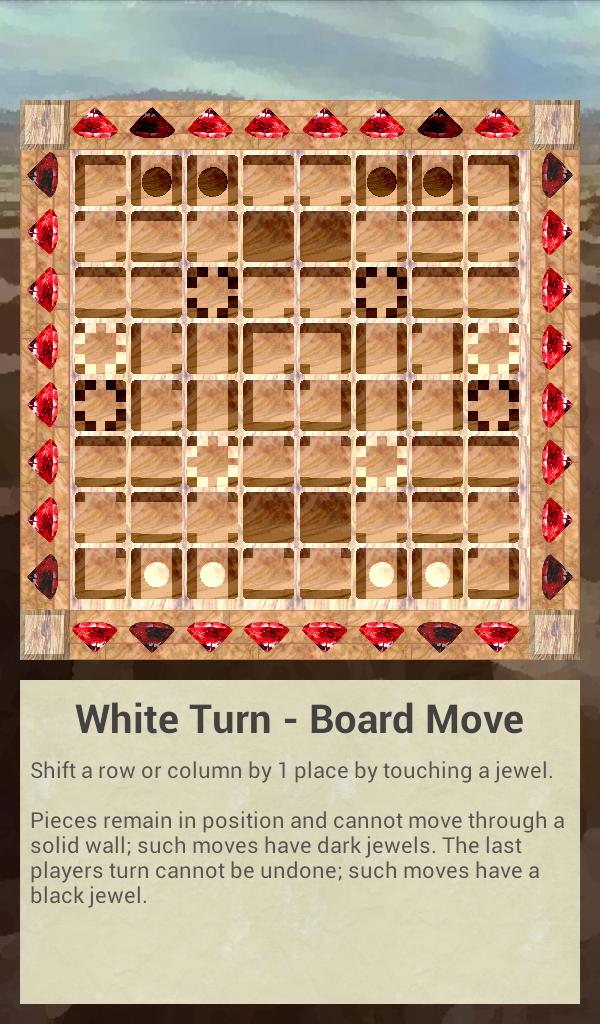Tap the red jewel below the sixth column
The width and height of the screenshot is (600, 1024).
pos(382,635)
